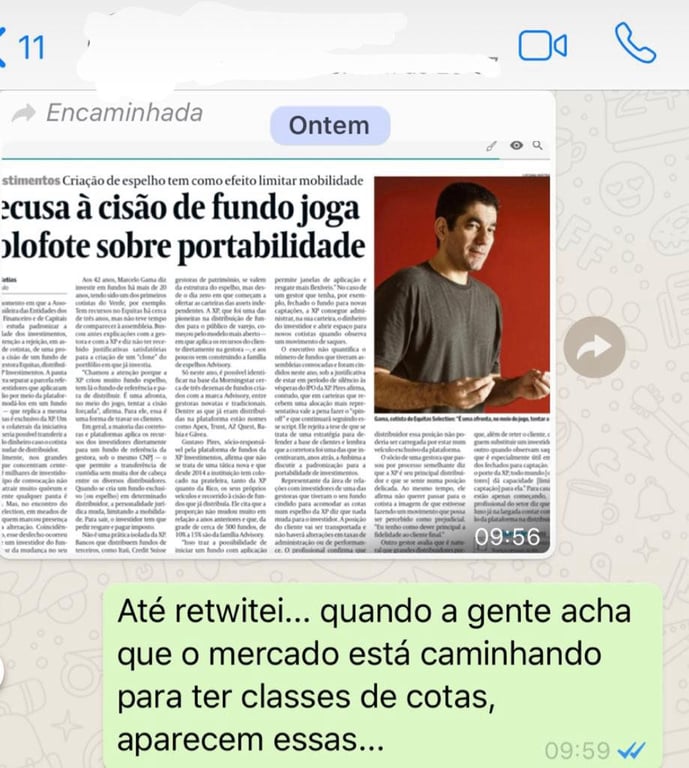Image resolution: width=689 pixels, height=768 pixels.
Task: Forward the newspaper image message
Action: (594, 347)
